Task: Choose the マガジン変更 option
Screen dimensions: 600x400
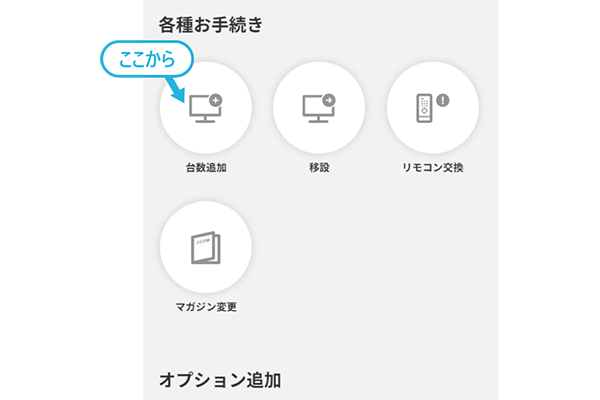Action: 206,248
